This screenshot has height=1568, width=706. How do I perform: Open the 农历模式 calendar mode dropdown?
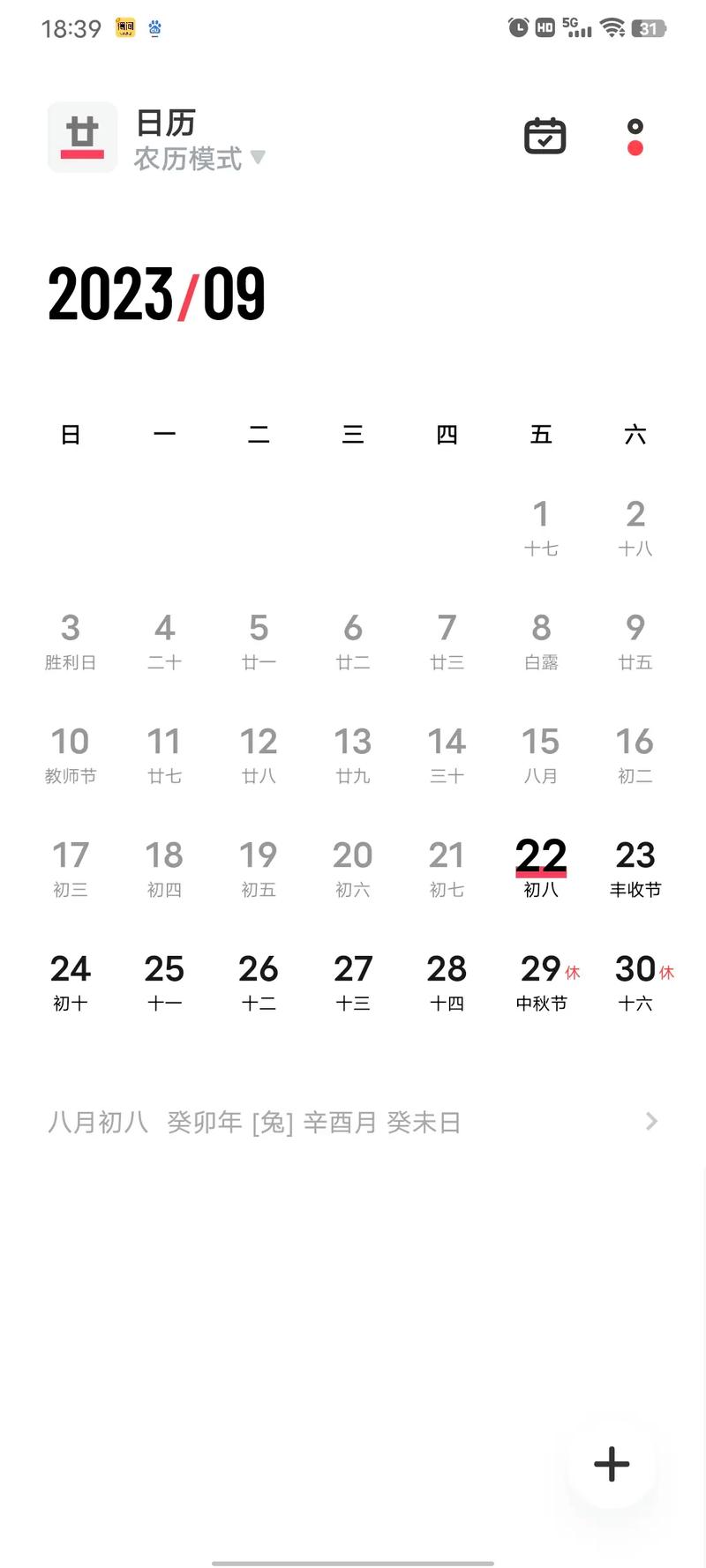click(x=200, y=159)
